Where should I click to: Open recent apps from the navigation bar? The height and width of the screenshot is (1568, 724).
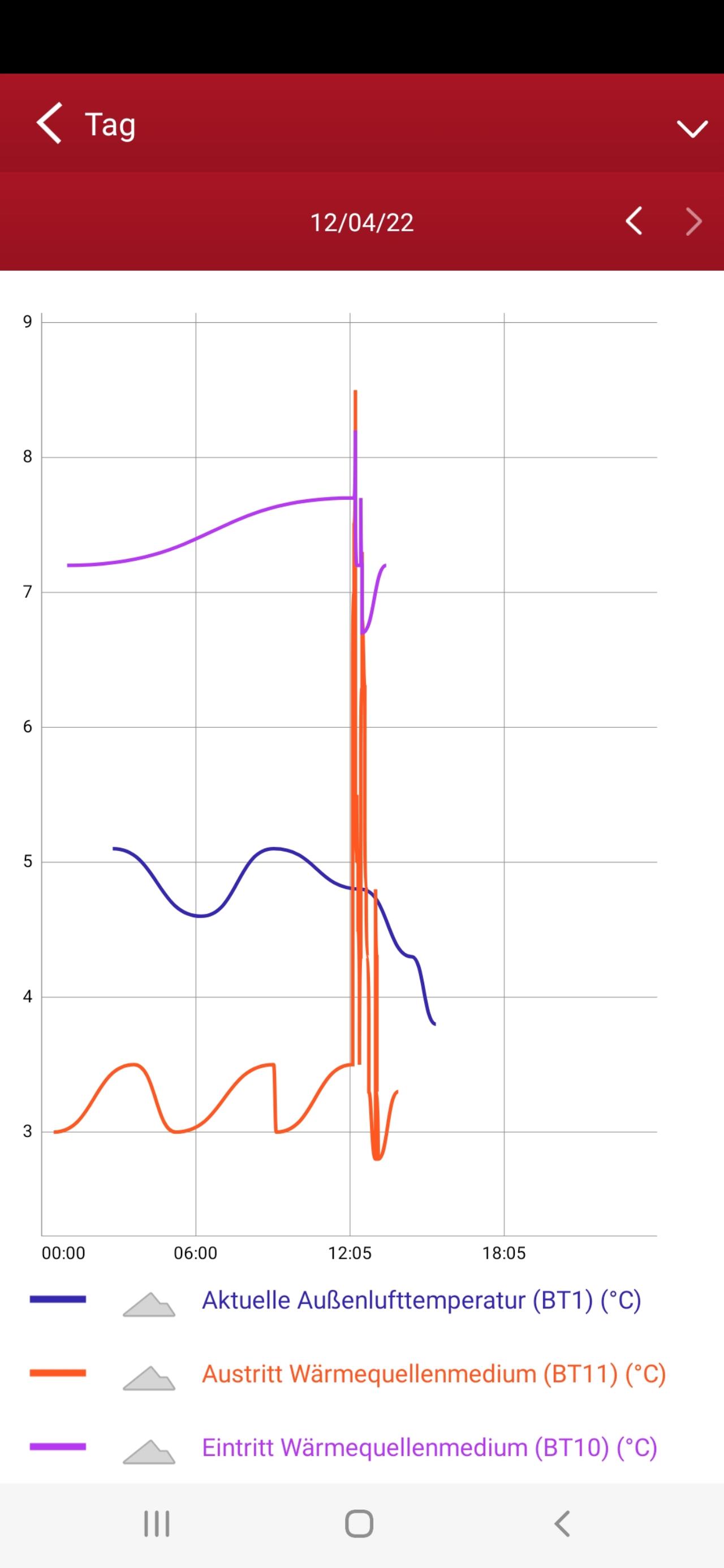[157, 1524]
